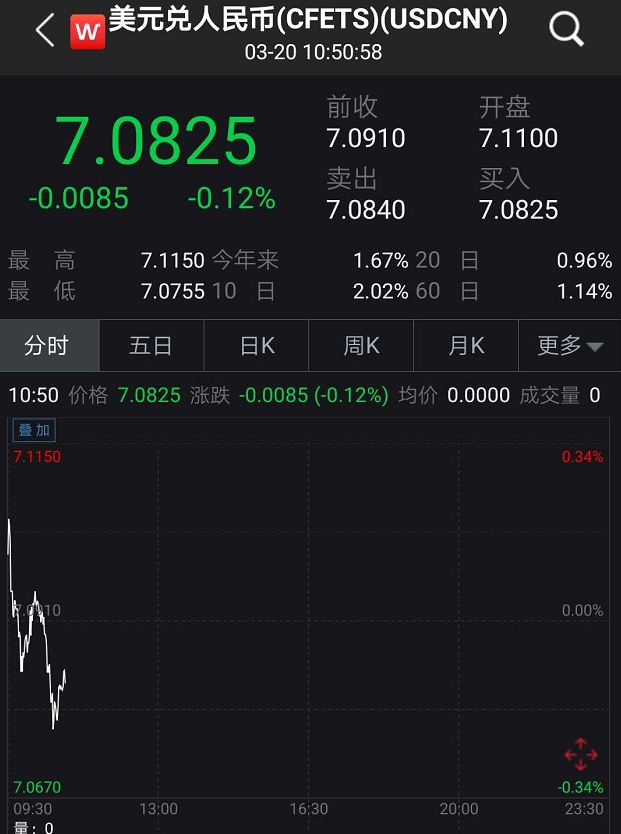
Task: Tap the 叠加 overlay button
Action: tap(34, 430)
